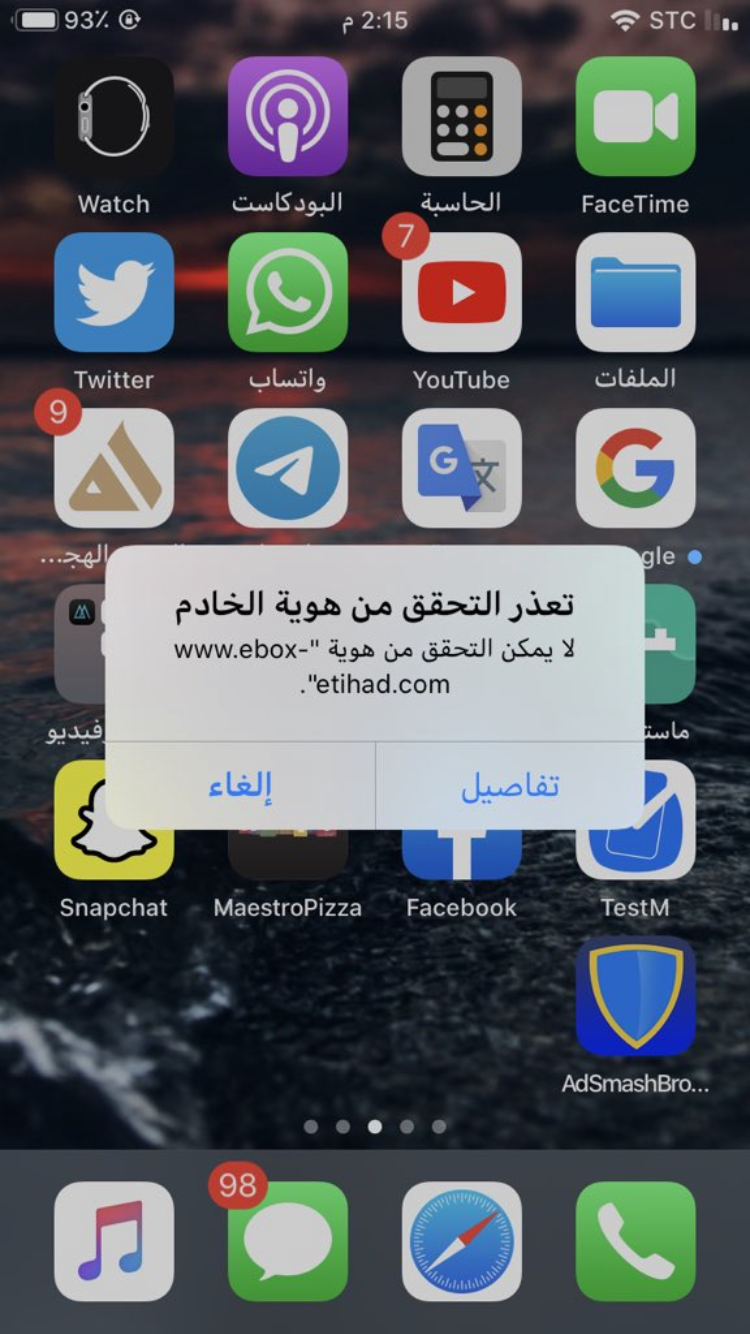
Task: Cancel the alert with إلغاء
Action: (240, 786)
